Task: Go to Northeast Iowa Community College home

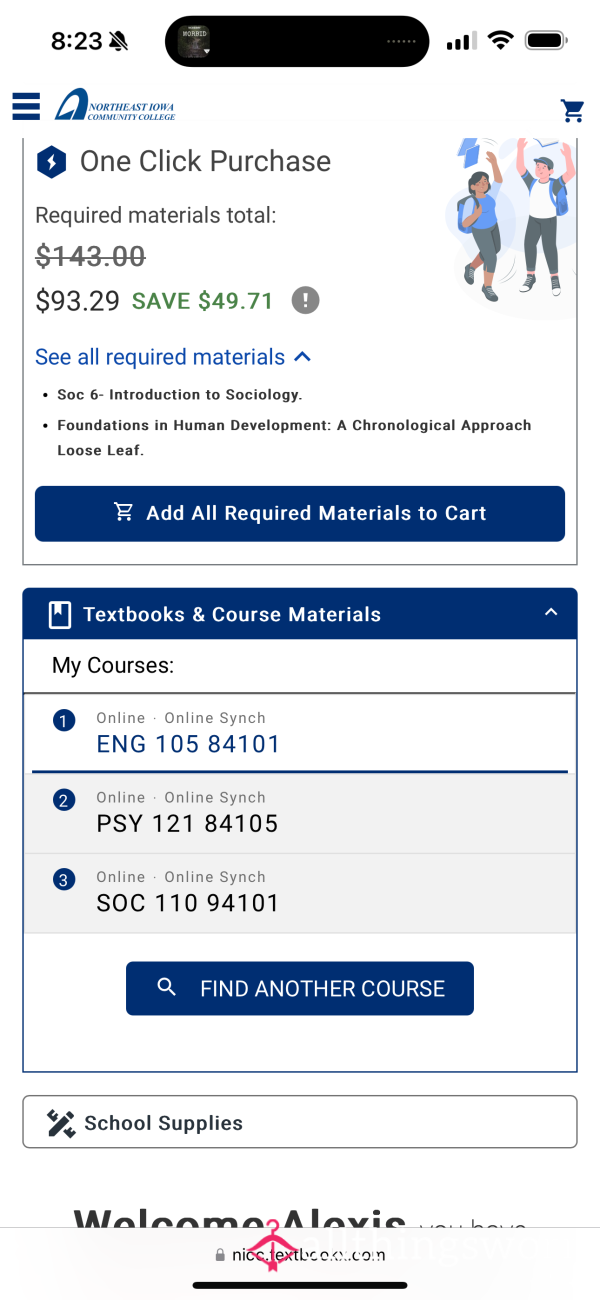Action: pos(115,106)
